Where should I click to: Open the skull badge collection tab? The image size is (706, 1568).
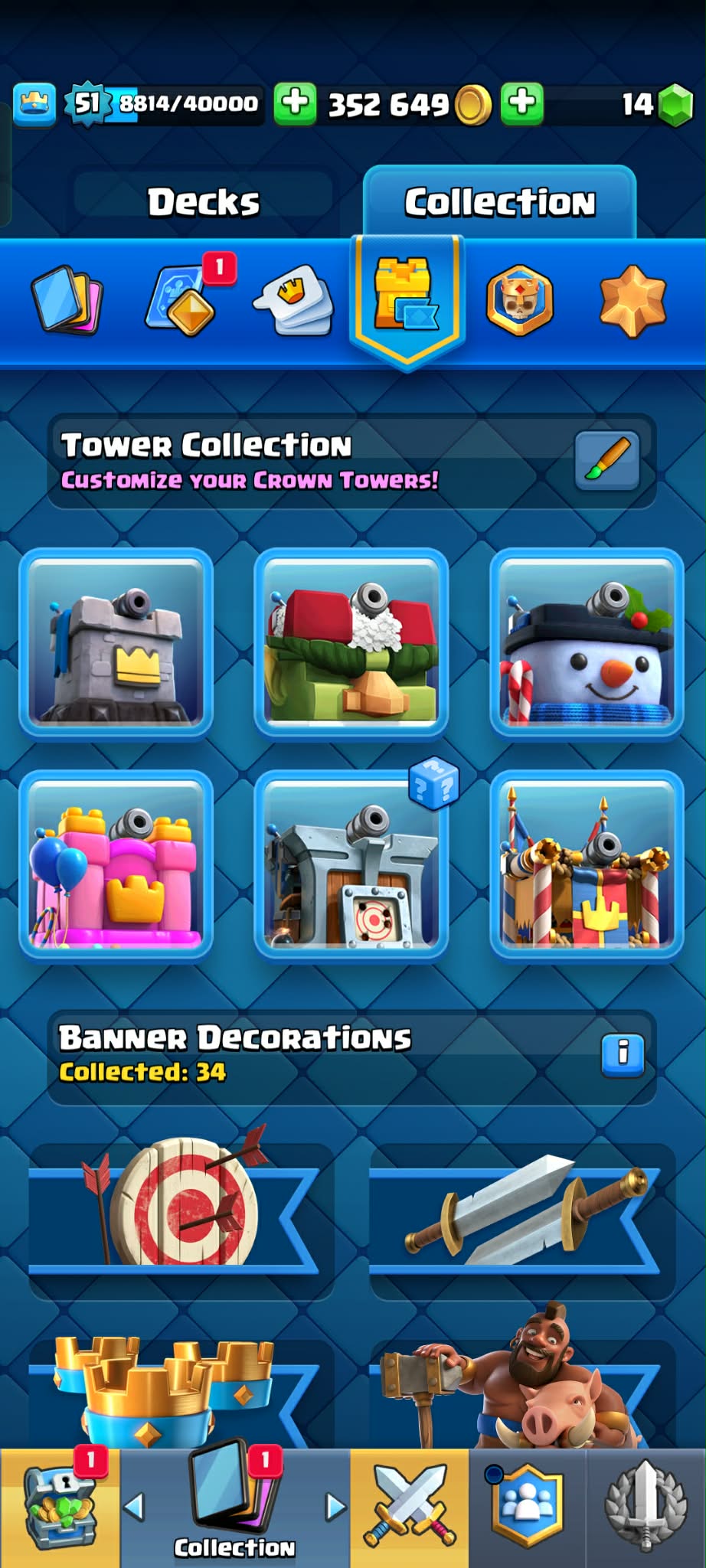click(520, 299)
